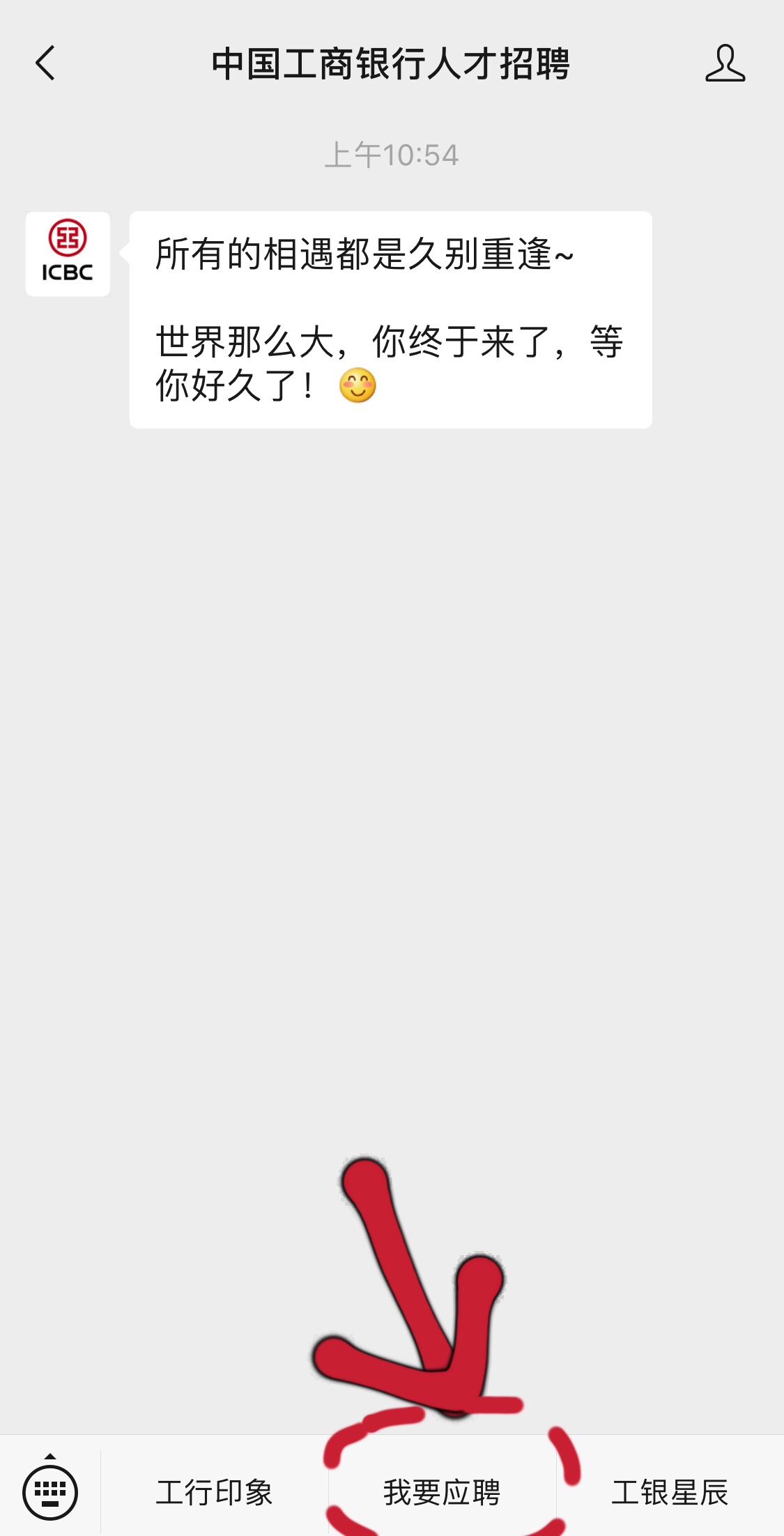Open the 工银星辰 menu
Screen dimensions: 784x1536
[x=670, y=1493]
